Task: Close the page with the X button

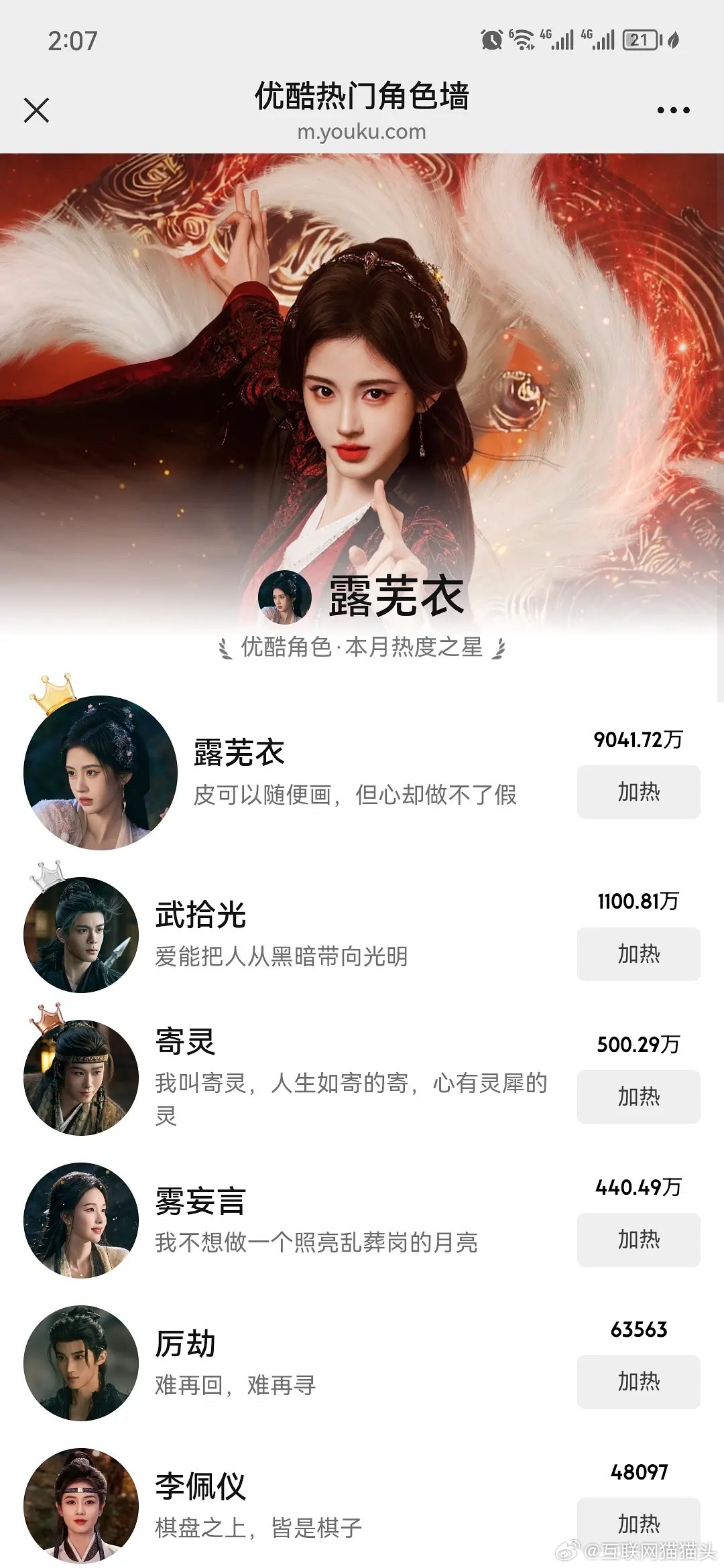Action: [x=38, y=111]
